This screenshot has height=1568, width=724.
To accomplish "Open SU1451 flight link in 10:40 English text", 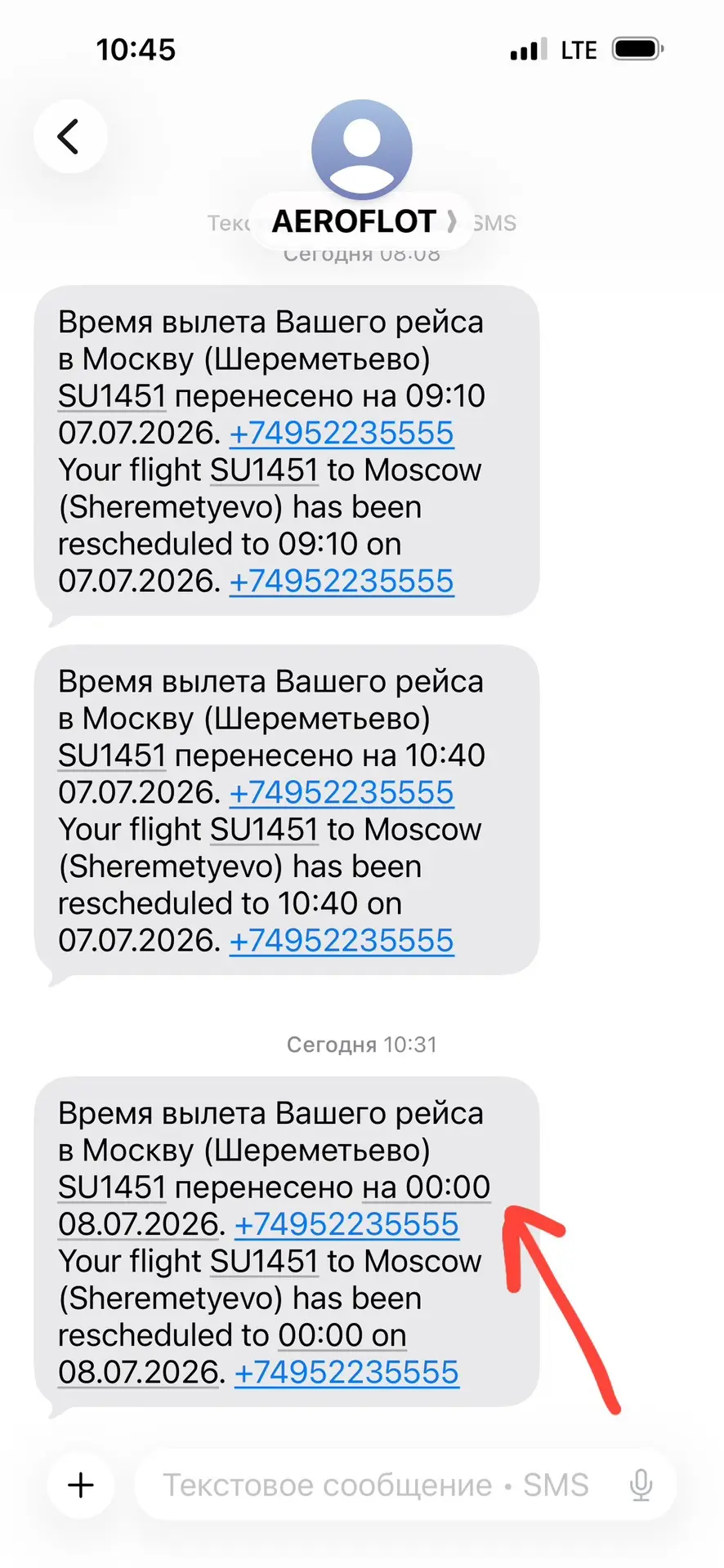I will pyautogui.click(x=264, y=830).
